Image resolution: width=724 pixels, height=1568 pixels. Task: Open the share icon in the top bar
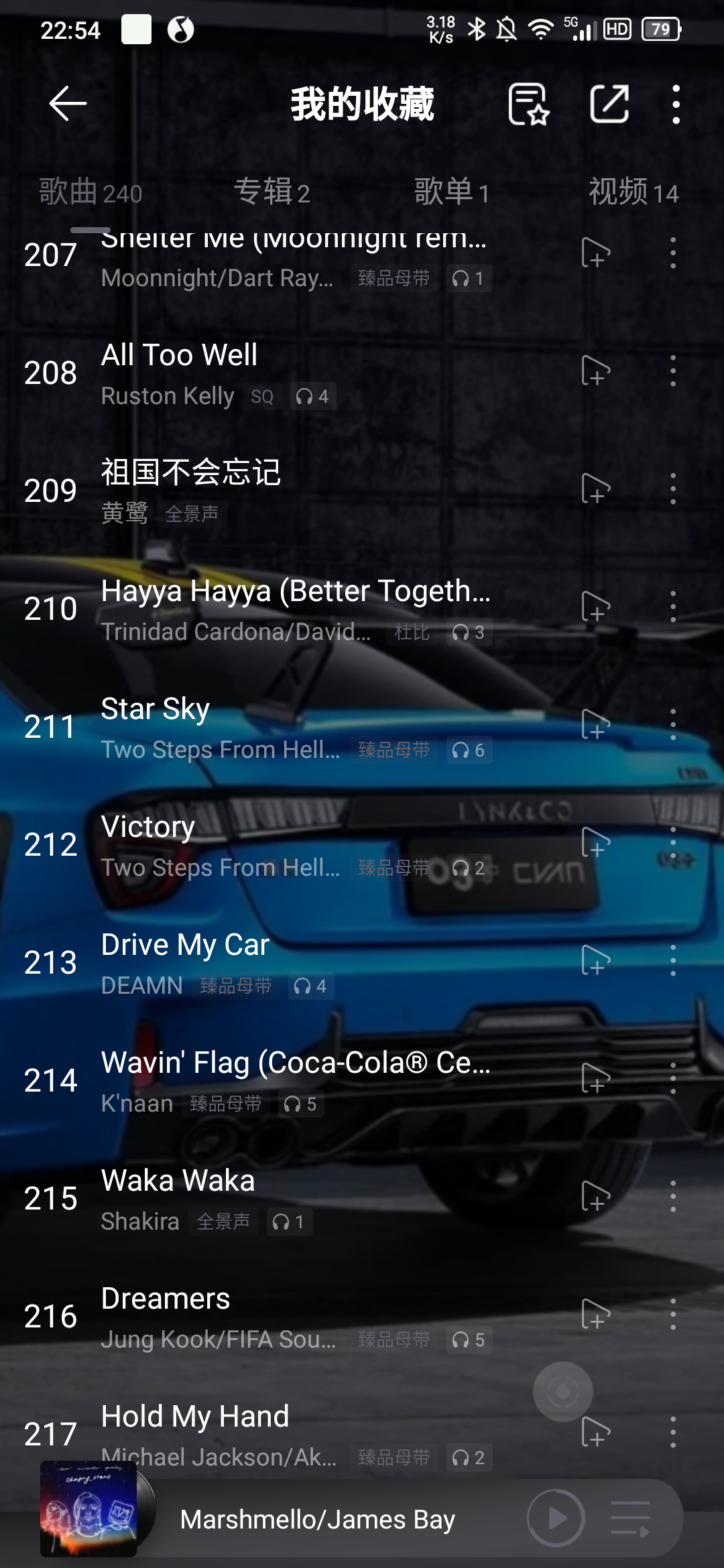point(609,104)
